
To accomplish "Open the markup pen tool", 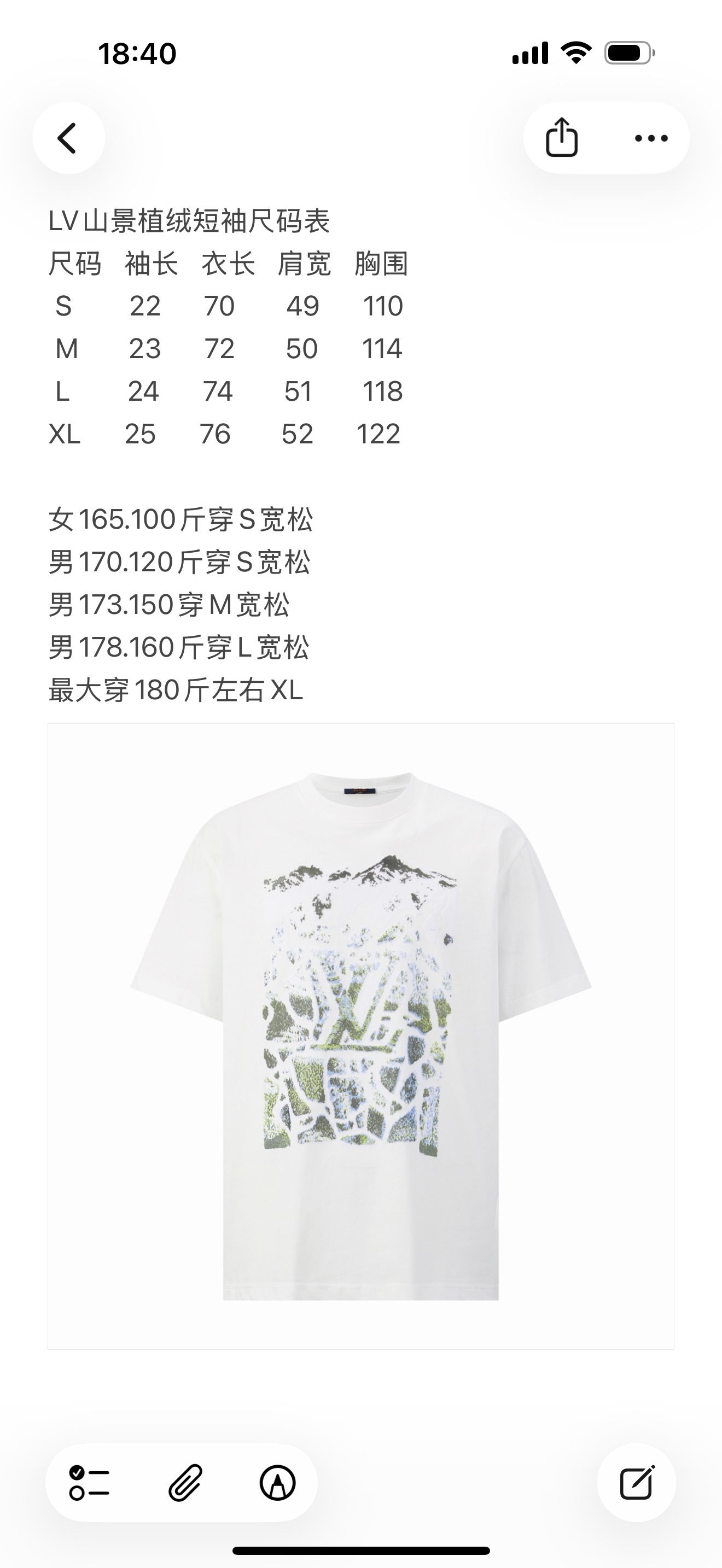I will [x=278, y=1482].
